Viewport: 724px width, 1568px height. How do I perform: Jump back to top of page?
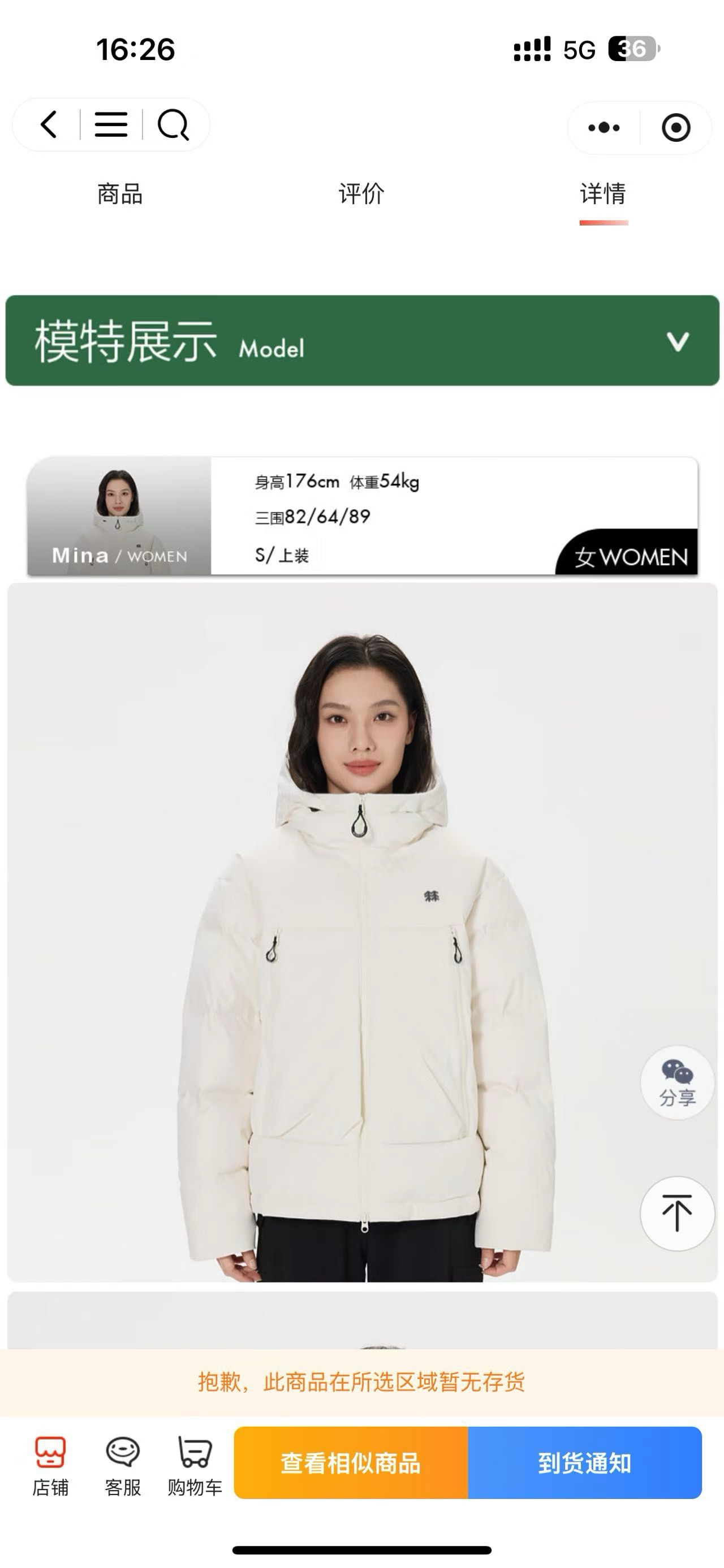point(677,1213)
